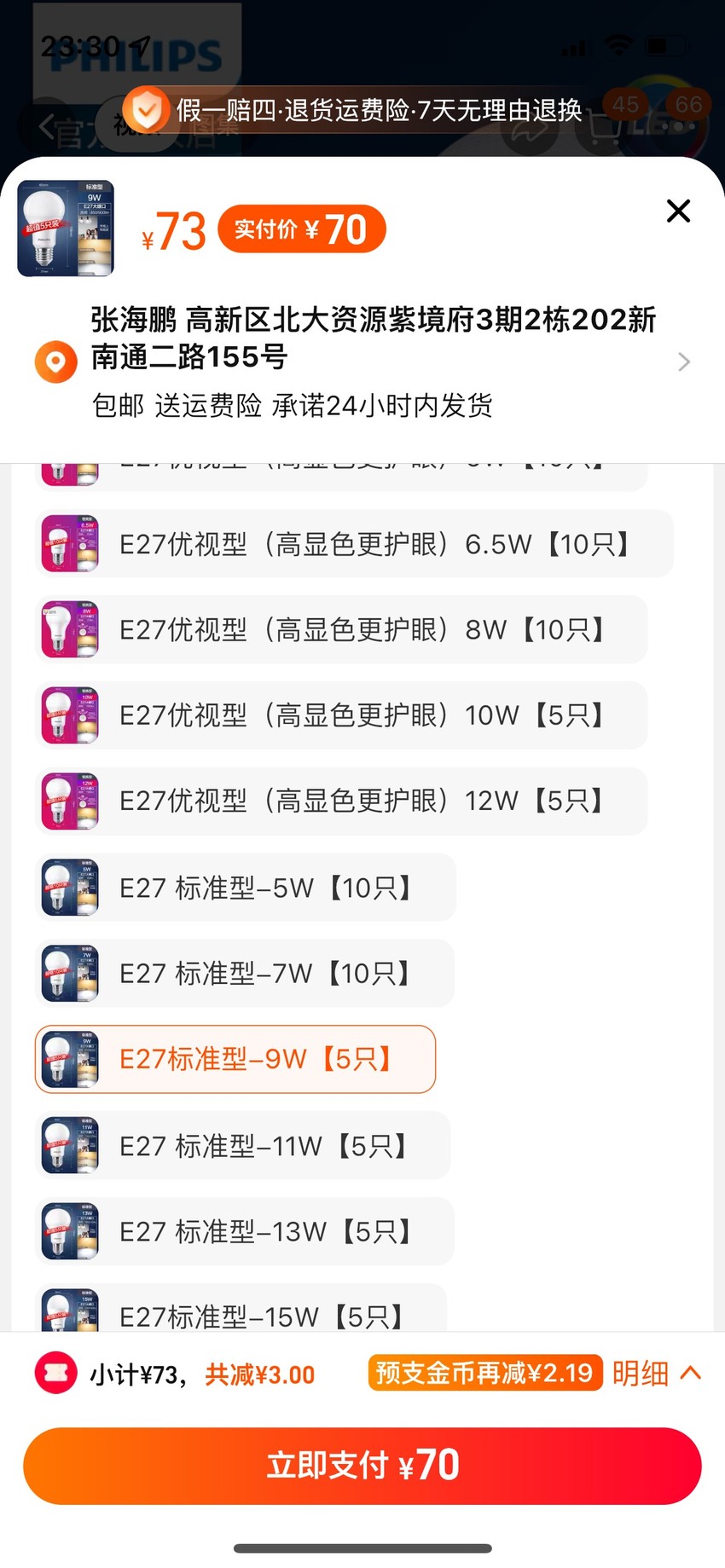This screenshot has width=725, height=1568.
Task: Tap the selected E27标准型-9W【5只】 option
Action: (235, 1059)
